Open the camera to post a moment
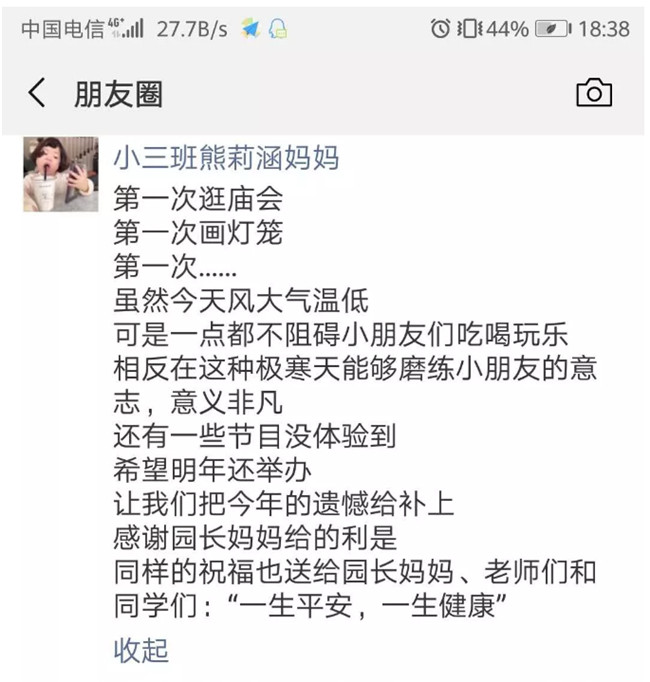The image size is (650, 682). tap(593, 93)
